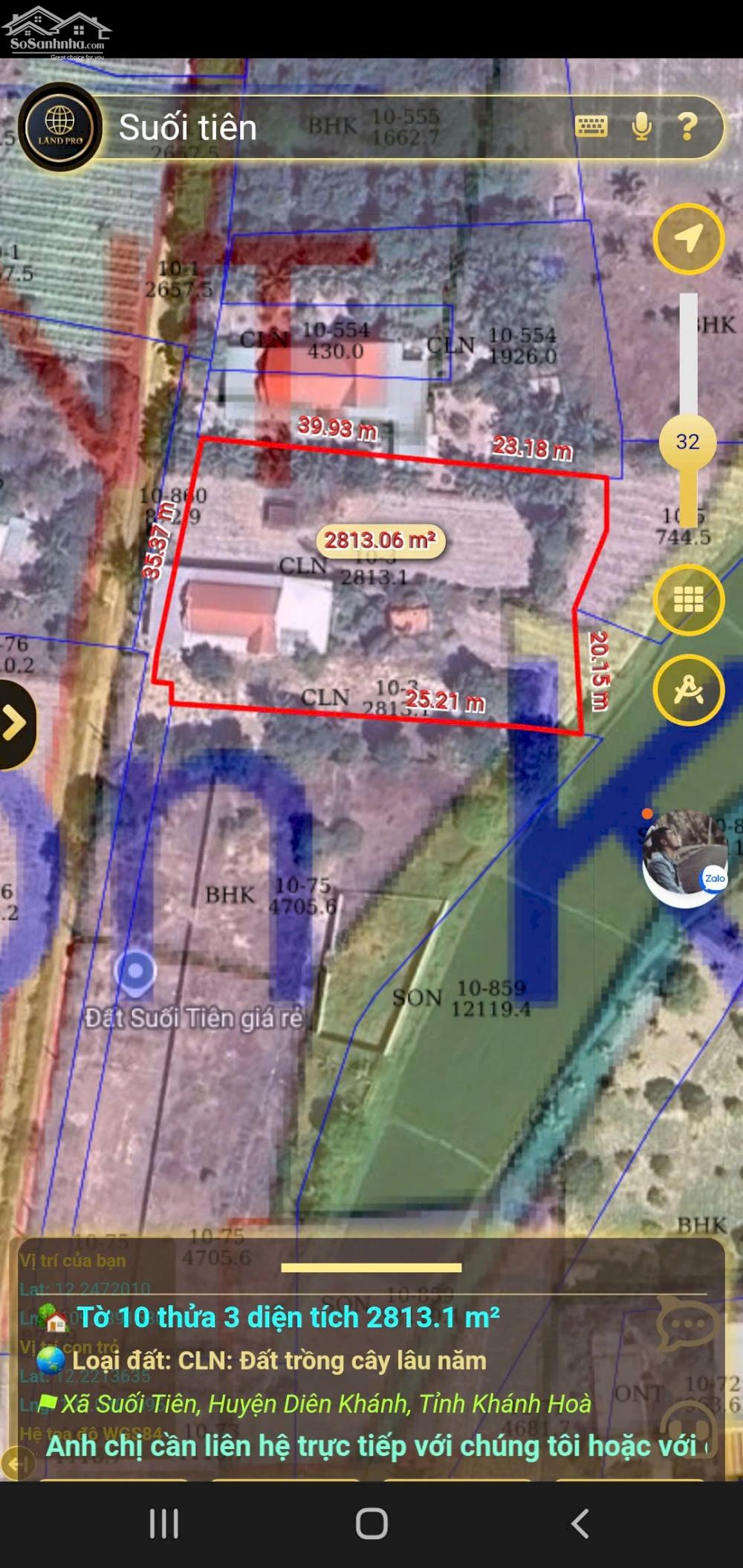Select the Đất Suối Tiên giá rẻ pin

[135, 972]
